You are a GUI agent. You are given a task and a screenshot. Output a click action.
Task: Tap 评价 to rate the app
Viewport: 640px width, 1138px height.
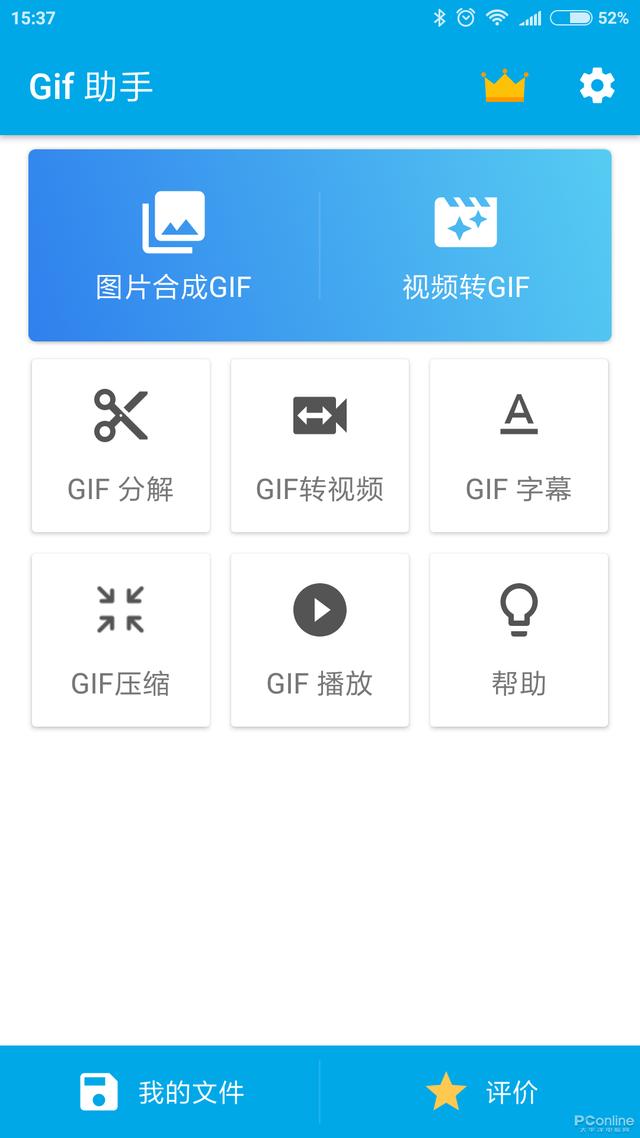(482, 1092)
